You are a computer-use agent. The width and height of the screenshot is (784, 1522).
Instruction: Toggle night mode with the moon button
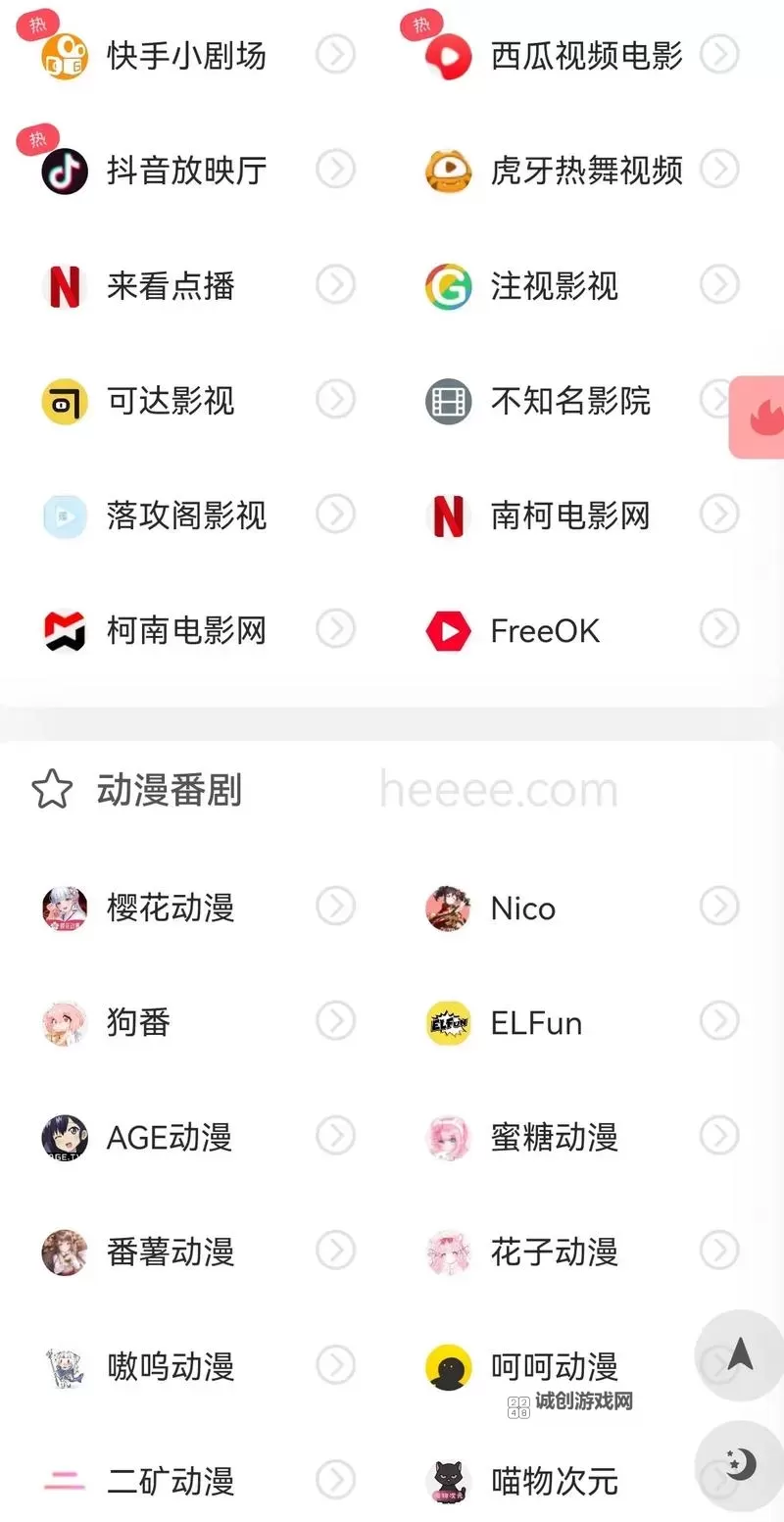click(x=738, y=1465)
